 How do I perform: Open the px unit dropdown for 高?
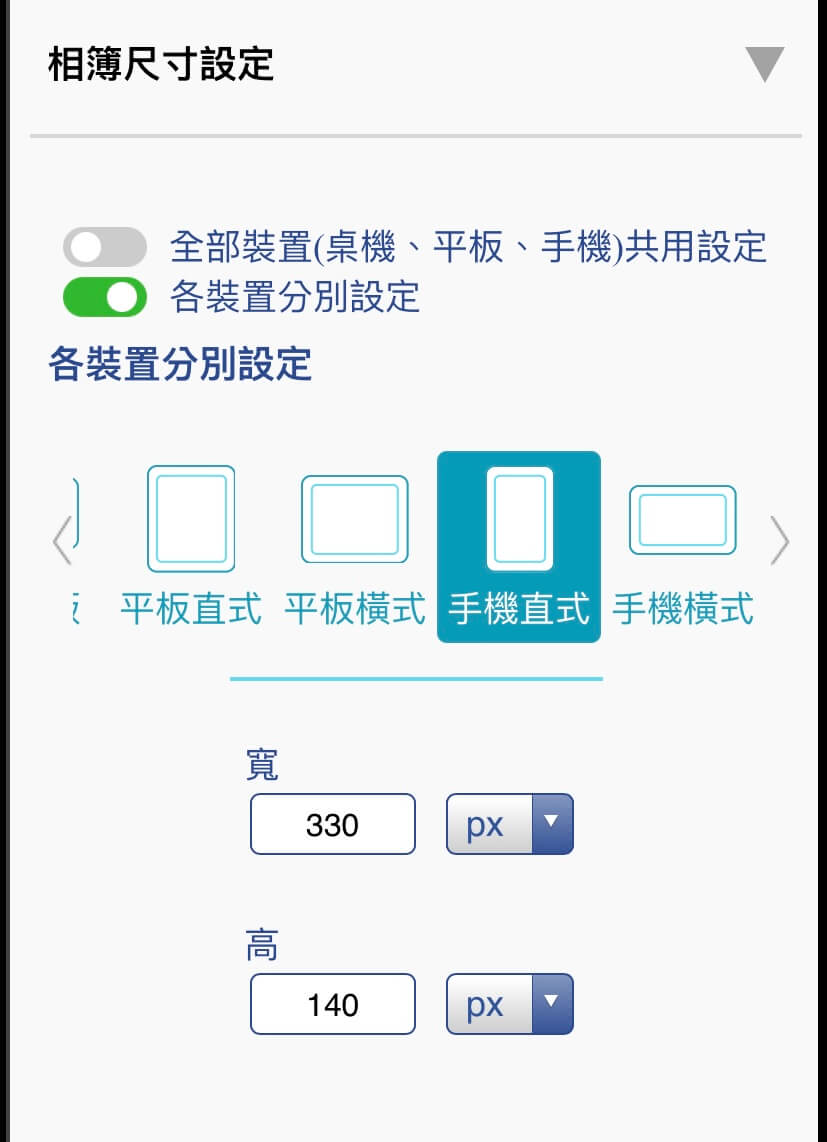pos(509,1004)
